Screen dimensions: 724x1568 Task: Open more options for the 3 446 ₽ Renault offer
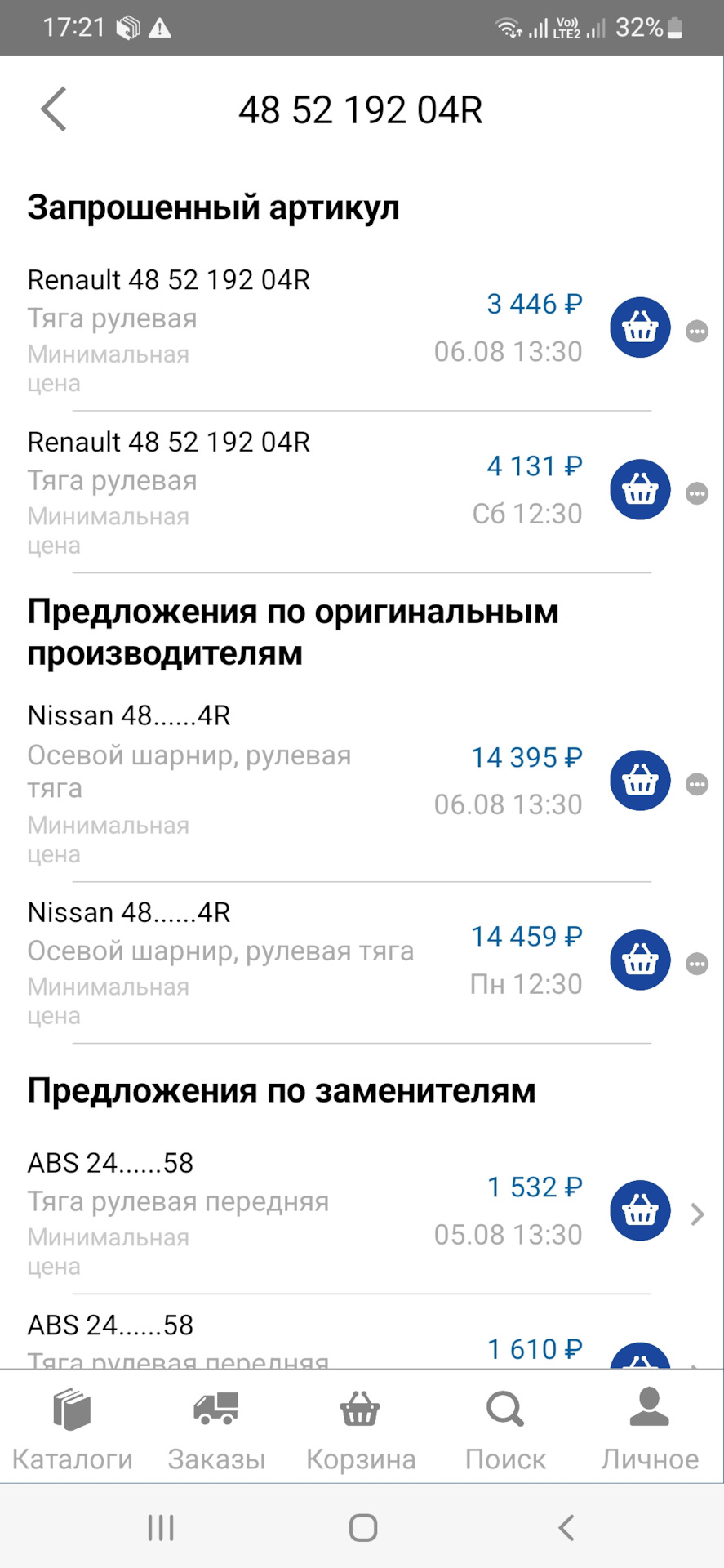[x=696, y=332]
